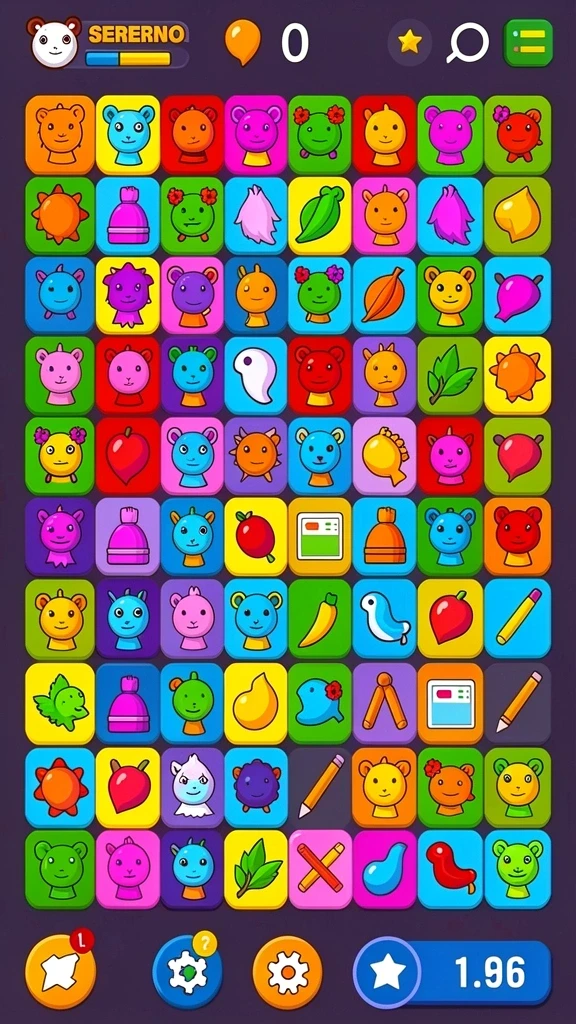Open the magnifier search icon
576x1024 pixels.
pos(468,42)
